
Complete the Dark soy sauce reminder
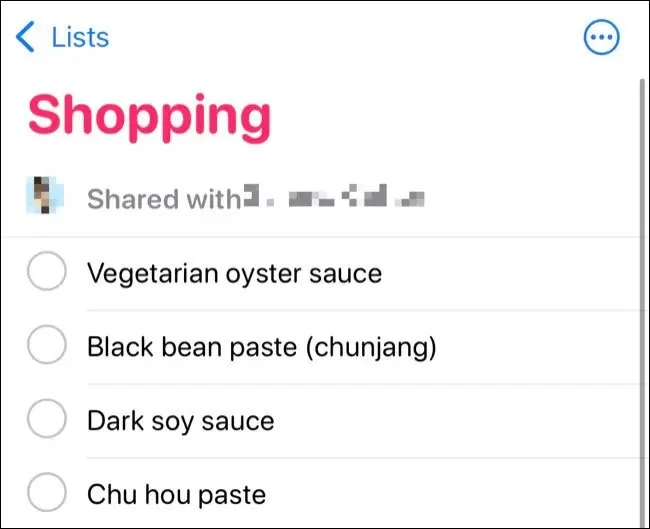[x=46, y=420]
